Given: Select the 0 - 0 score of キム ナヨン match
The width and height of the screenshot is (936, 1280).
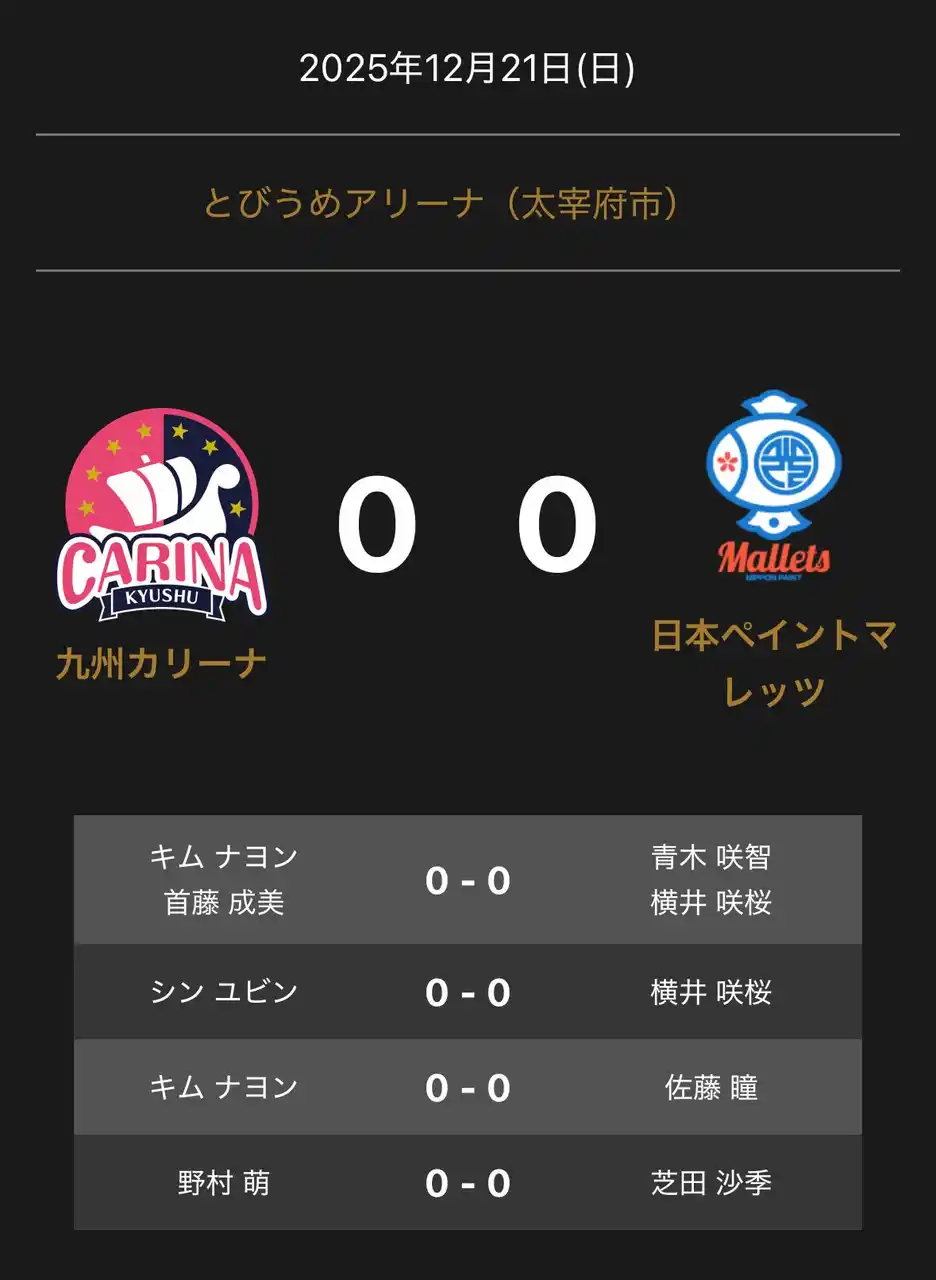Looking at the screenshot, I should pos(468,1087).
